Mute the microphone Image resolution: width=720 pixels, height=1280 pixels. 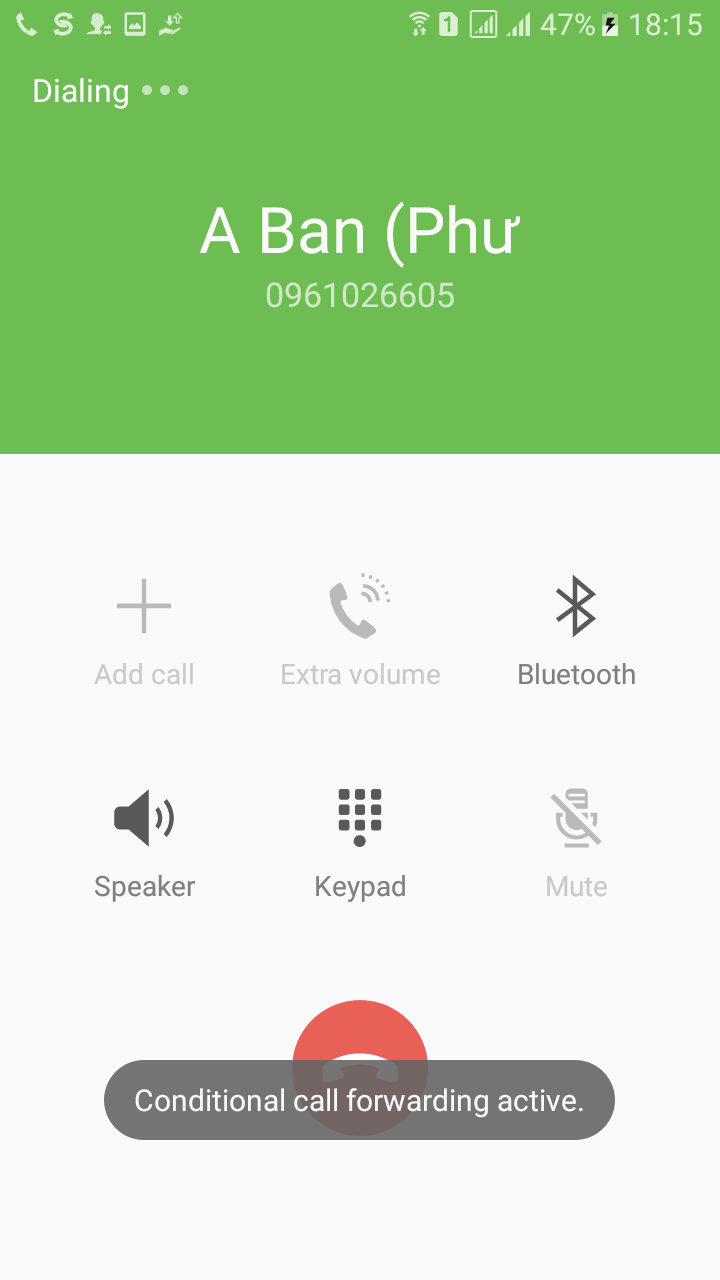(576, 842)
